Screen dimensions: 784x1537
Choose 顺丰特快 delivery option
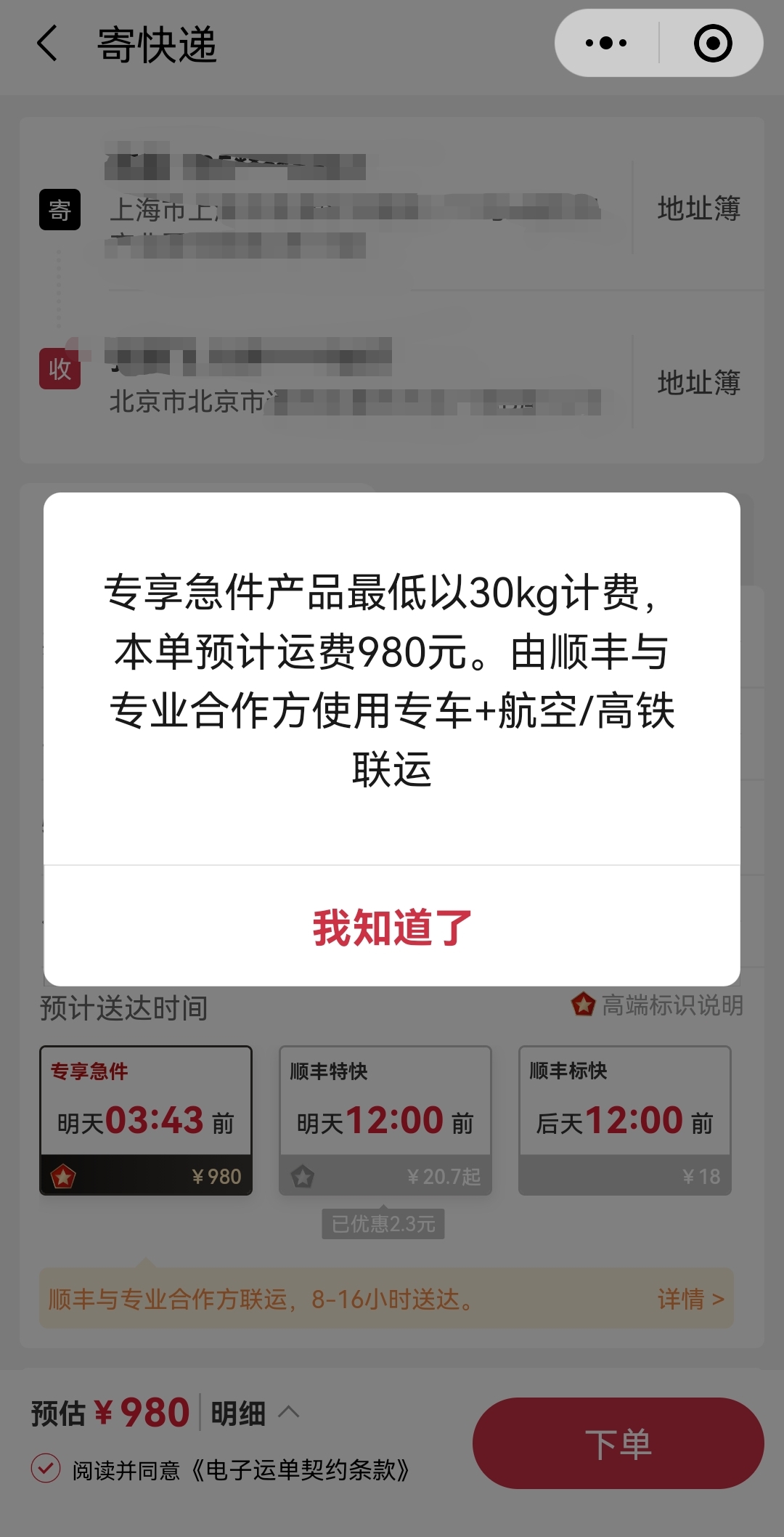pos(385,1119)
